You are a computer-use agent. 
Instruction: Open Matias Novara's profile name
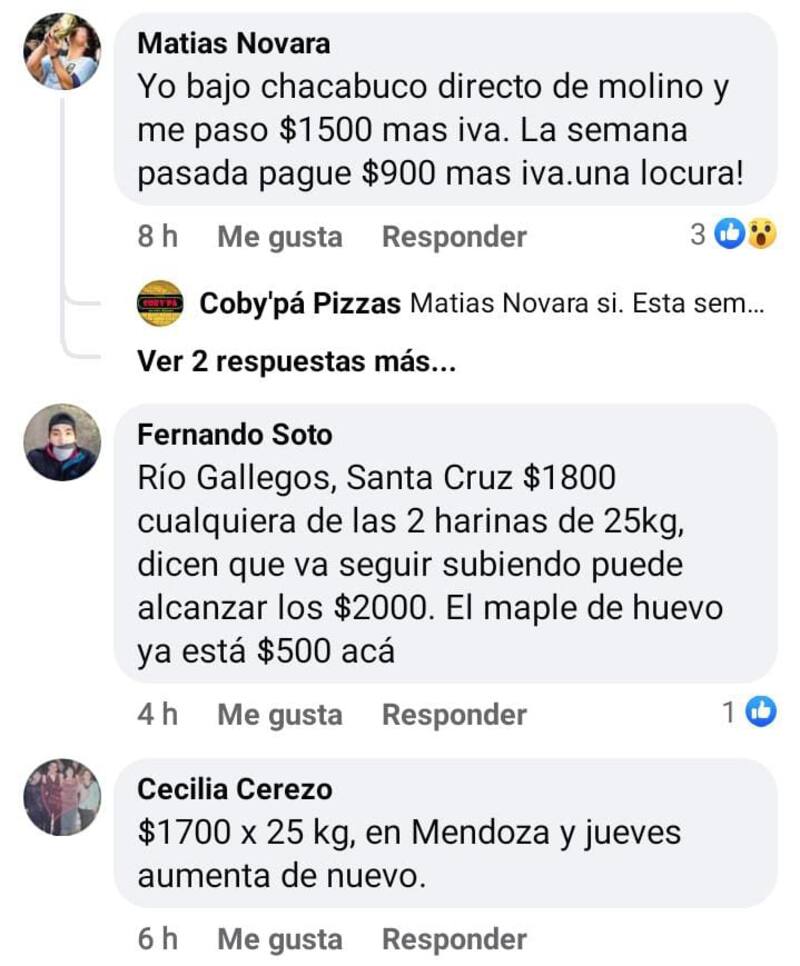pos(233,43)
